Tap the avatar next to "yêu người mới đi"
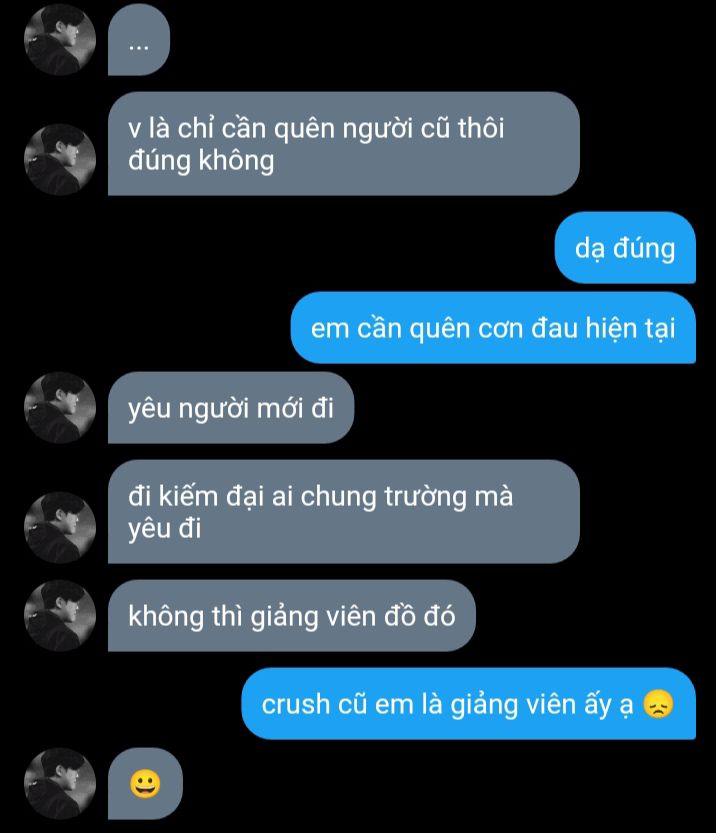This screenshot has height=833, width=716. tap(59, 407)
